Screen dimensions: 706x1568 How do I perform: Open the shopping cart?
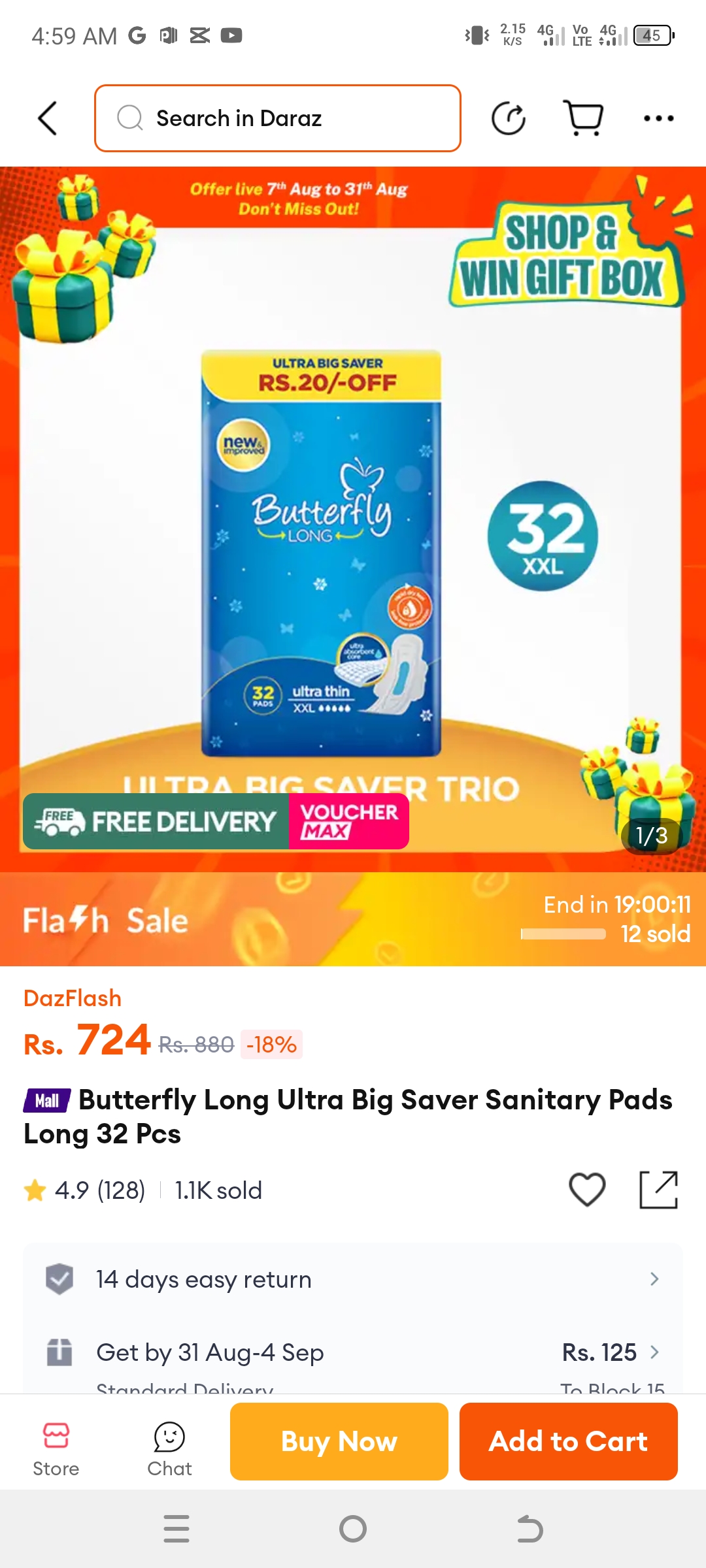(583, 118)
